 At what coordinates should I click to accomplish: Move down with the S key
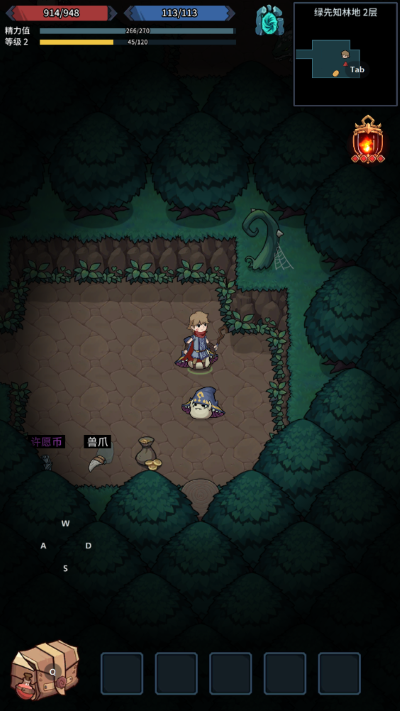[x=65, y=569]
